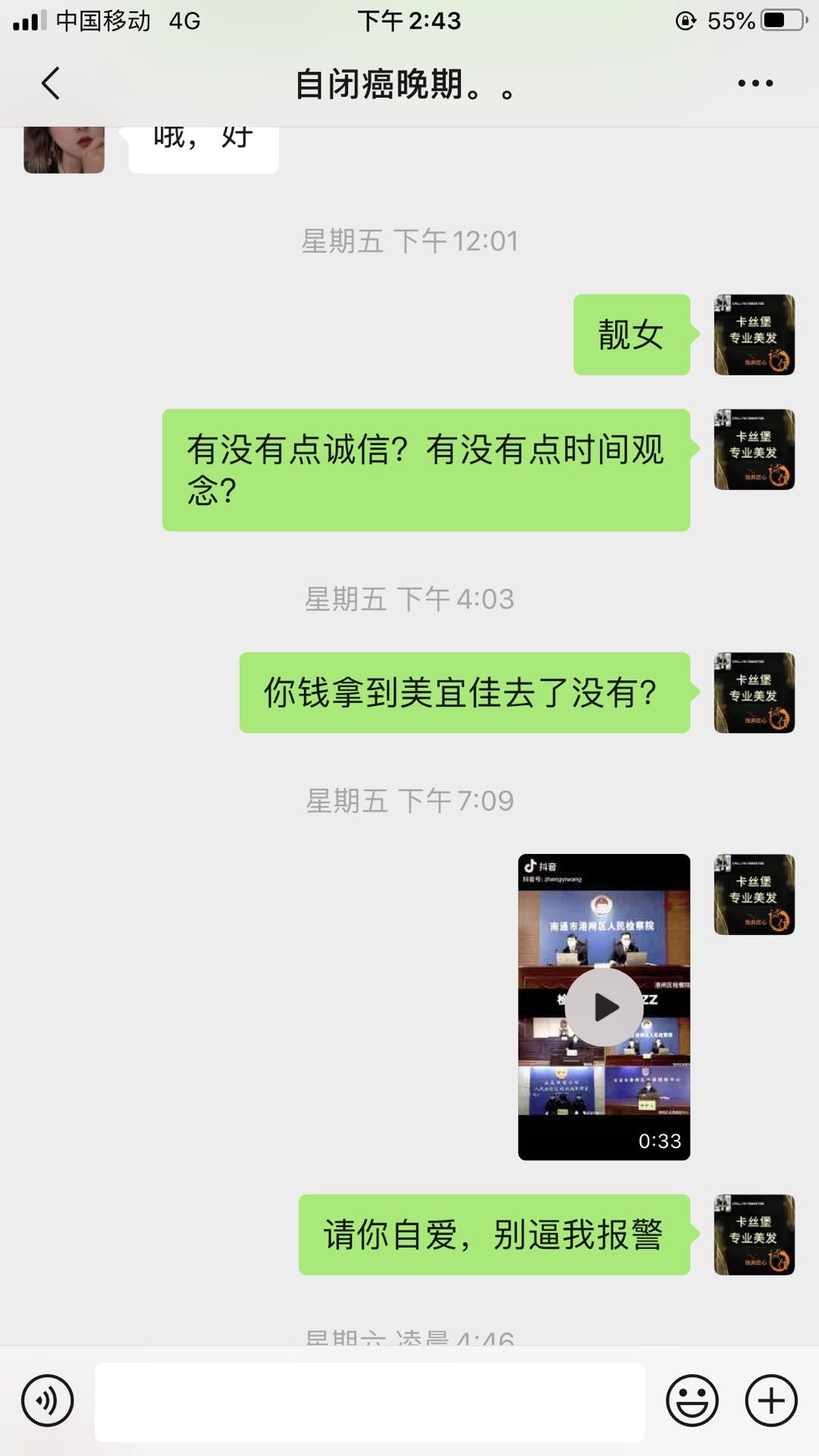Play the shared 0:33 Douyin video
Image resolution: width=819 pixels, height=1456 pixels.
(605, 1006)
